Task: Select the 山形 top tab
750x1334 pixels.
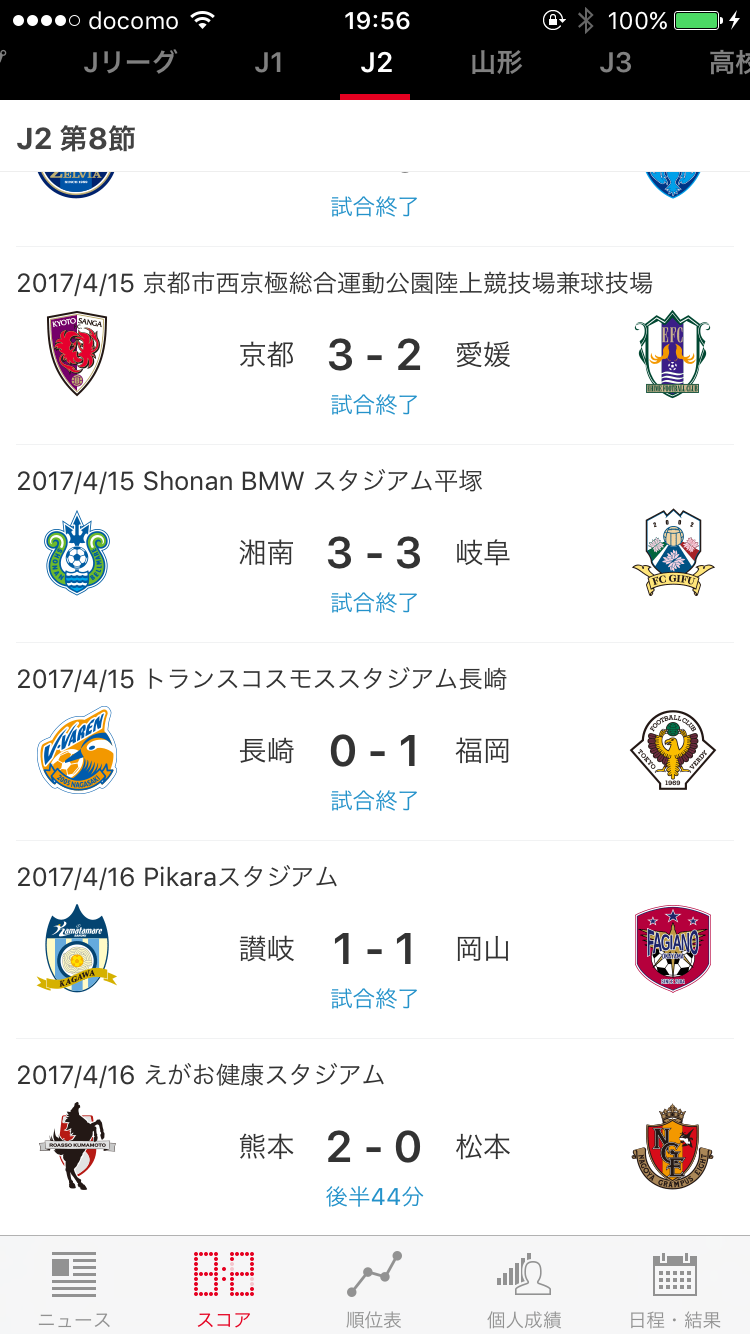Action: coord(496,63)
